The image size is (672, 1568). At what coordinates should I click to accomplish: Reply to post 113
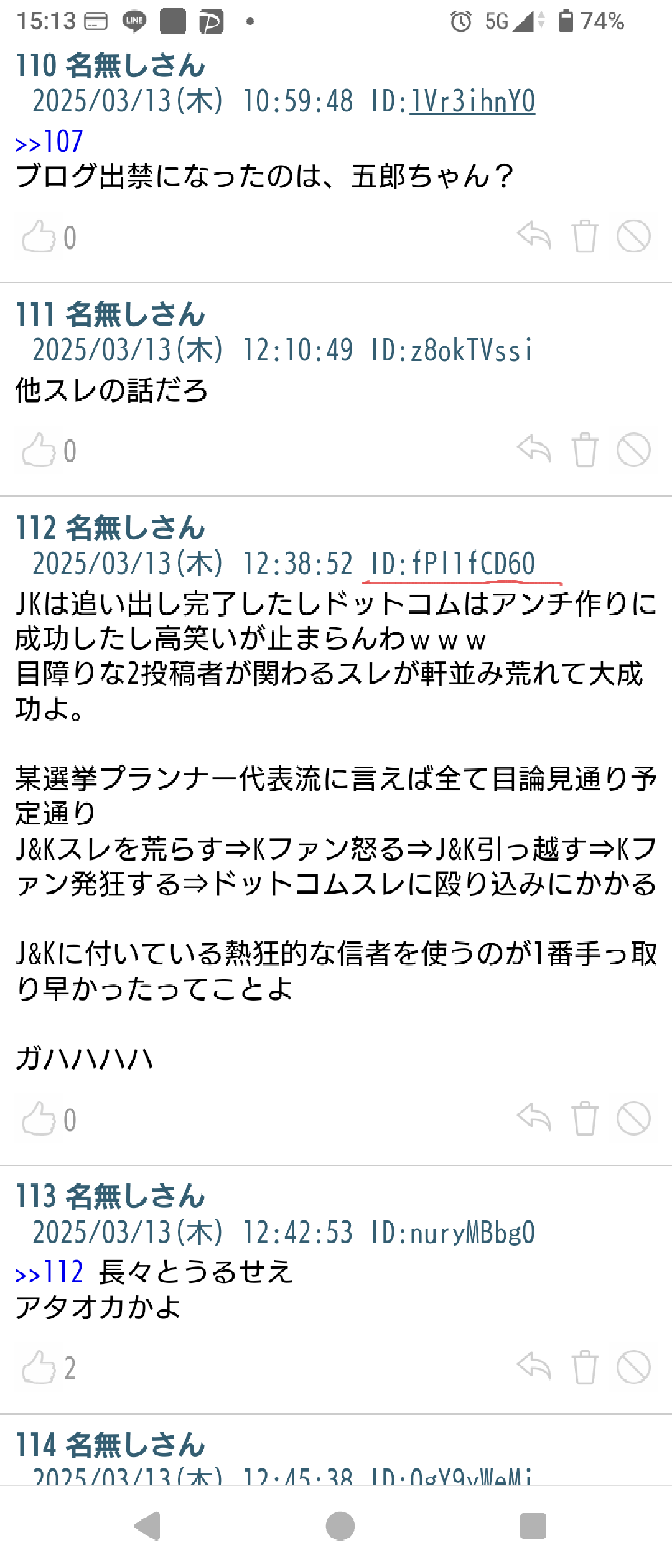coord(534,1367)
